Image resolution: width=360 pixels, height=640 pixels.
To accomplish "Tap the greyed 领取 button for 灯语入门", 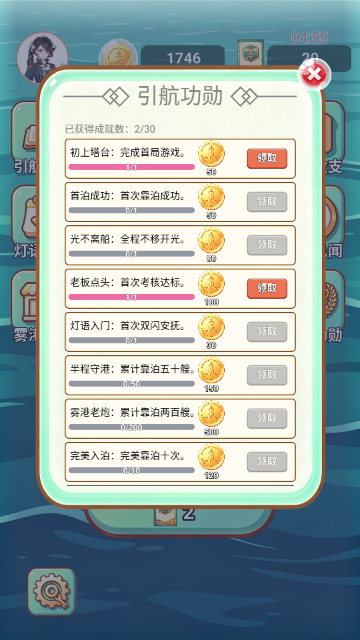I will point(267,332).
